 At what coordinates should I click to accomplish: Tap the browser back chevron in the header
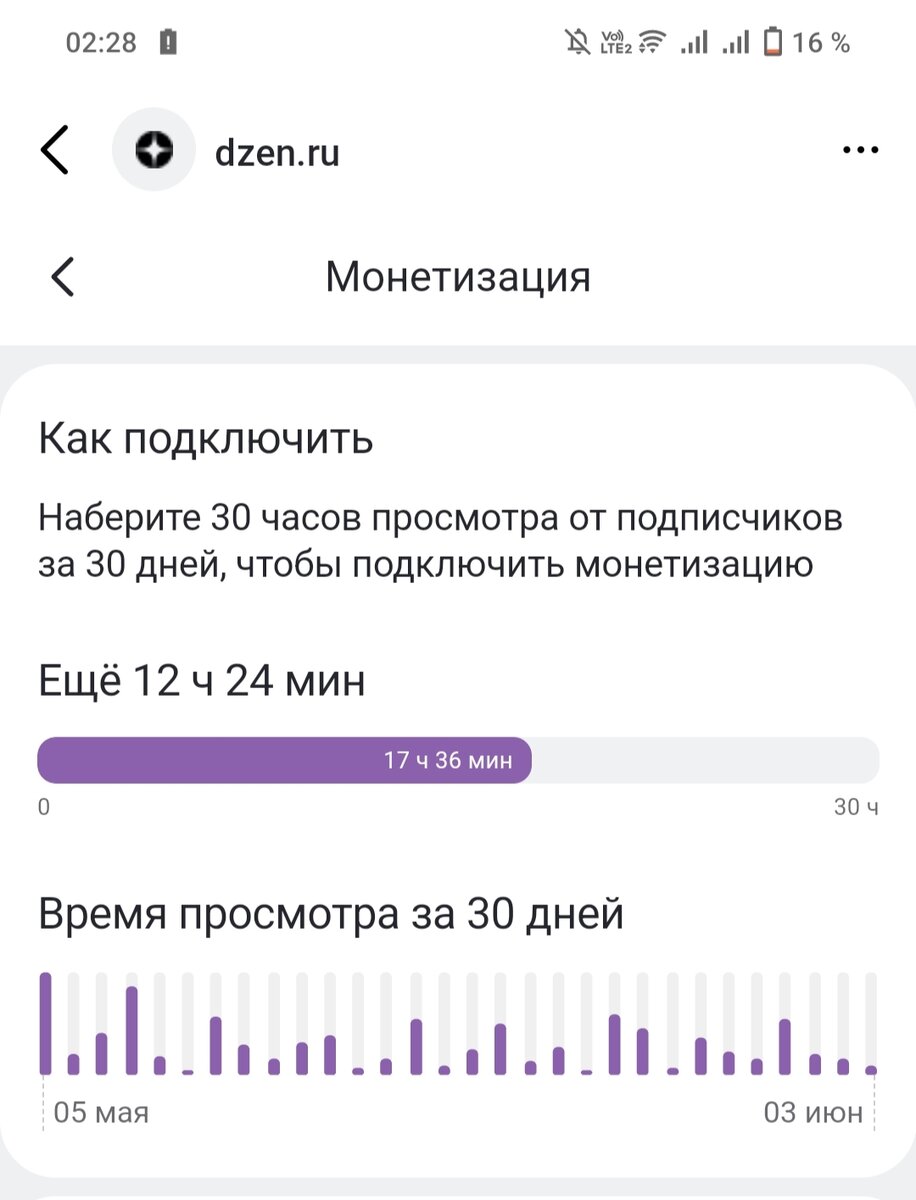tap(55, 148)
